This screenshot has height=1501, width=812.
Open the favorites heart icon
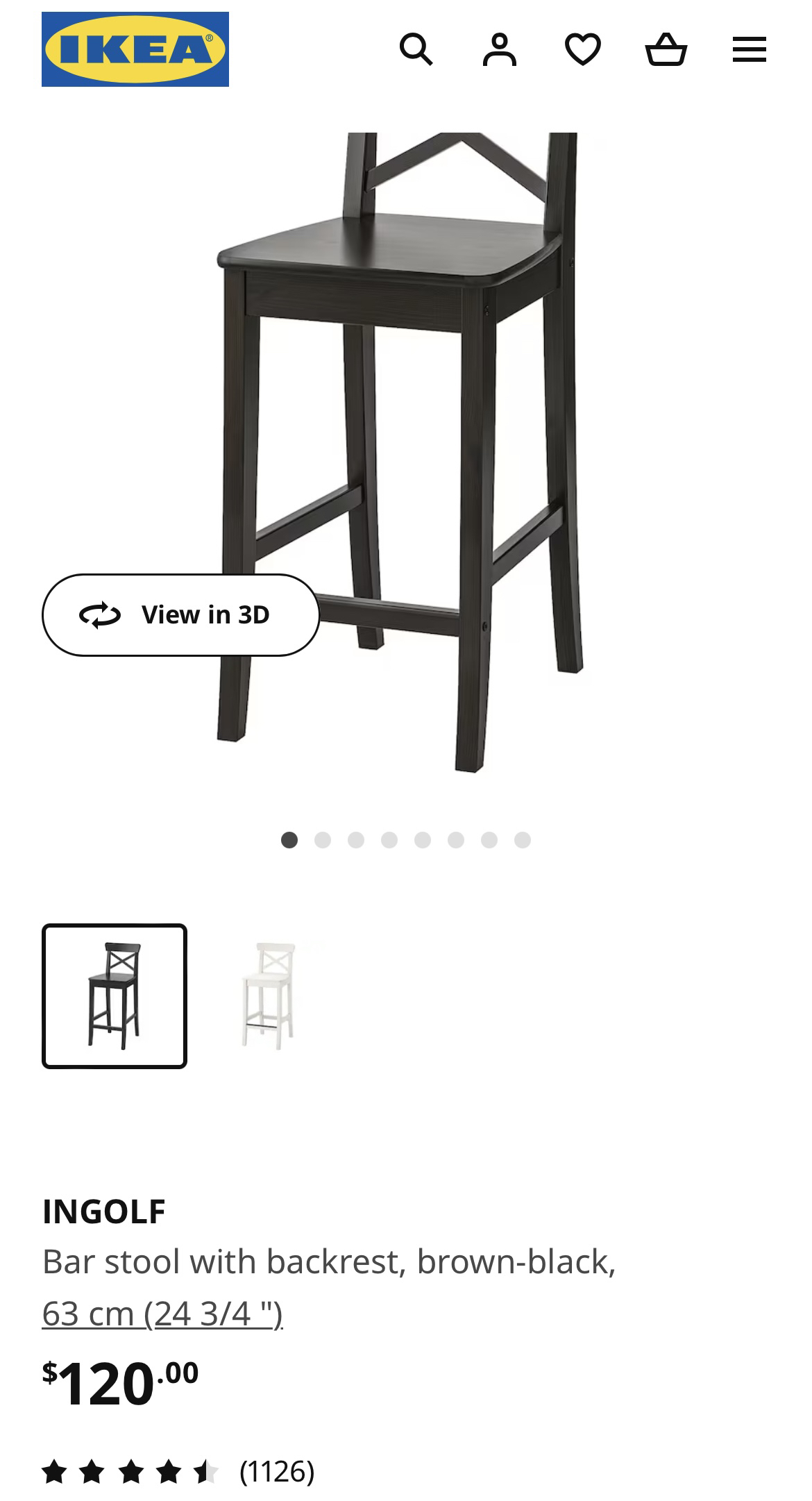click(584, 49)
